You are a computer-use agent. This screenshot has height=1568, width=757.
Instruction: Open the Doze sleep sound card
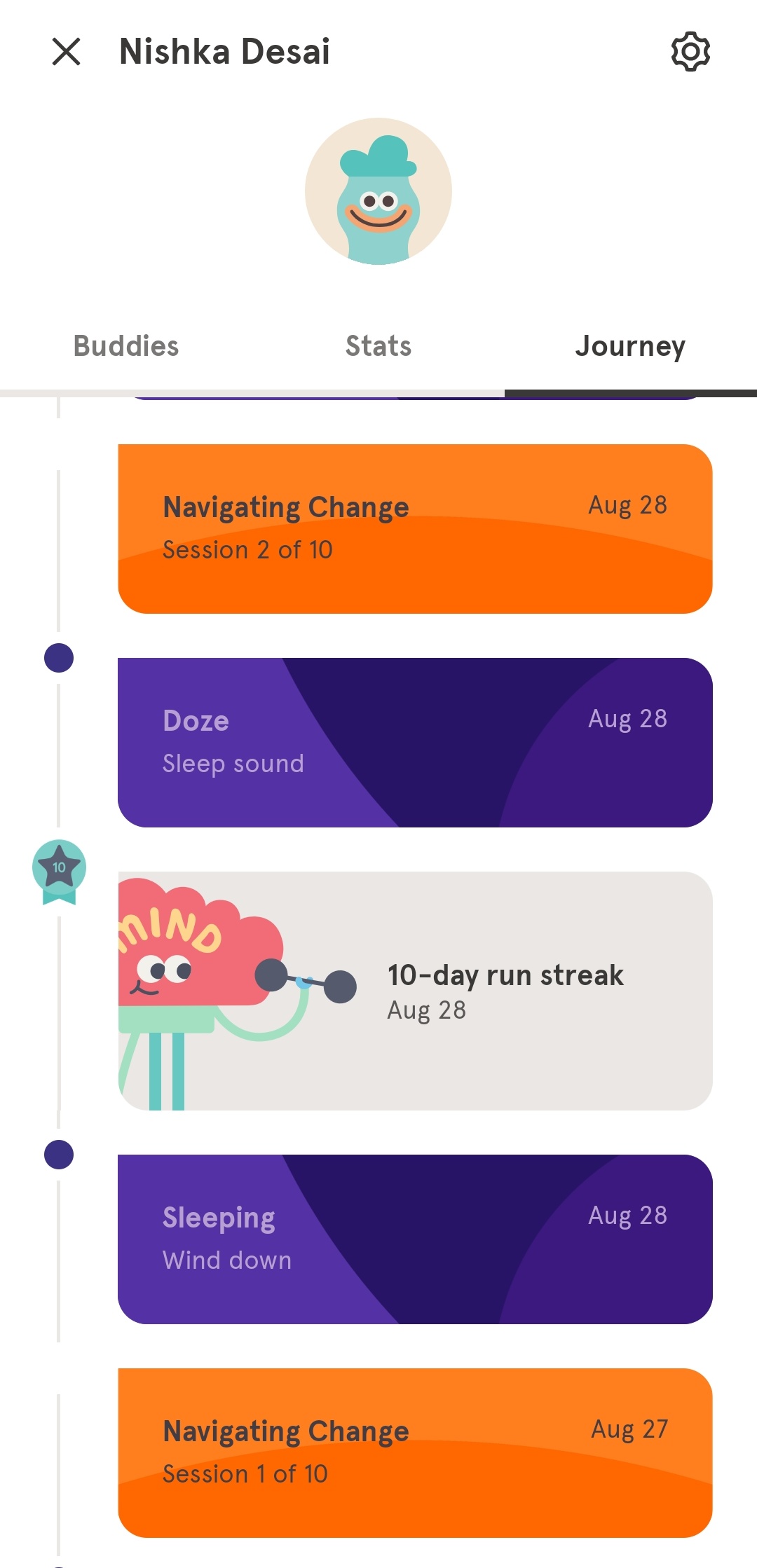pyautogui.click(x=415, y=743)
